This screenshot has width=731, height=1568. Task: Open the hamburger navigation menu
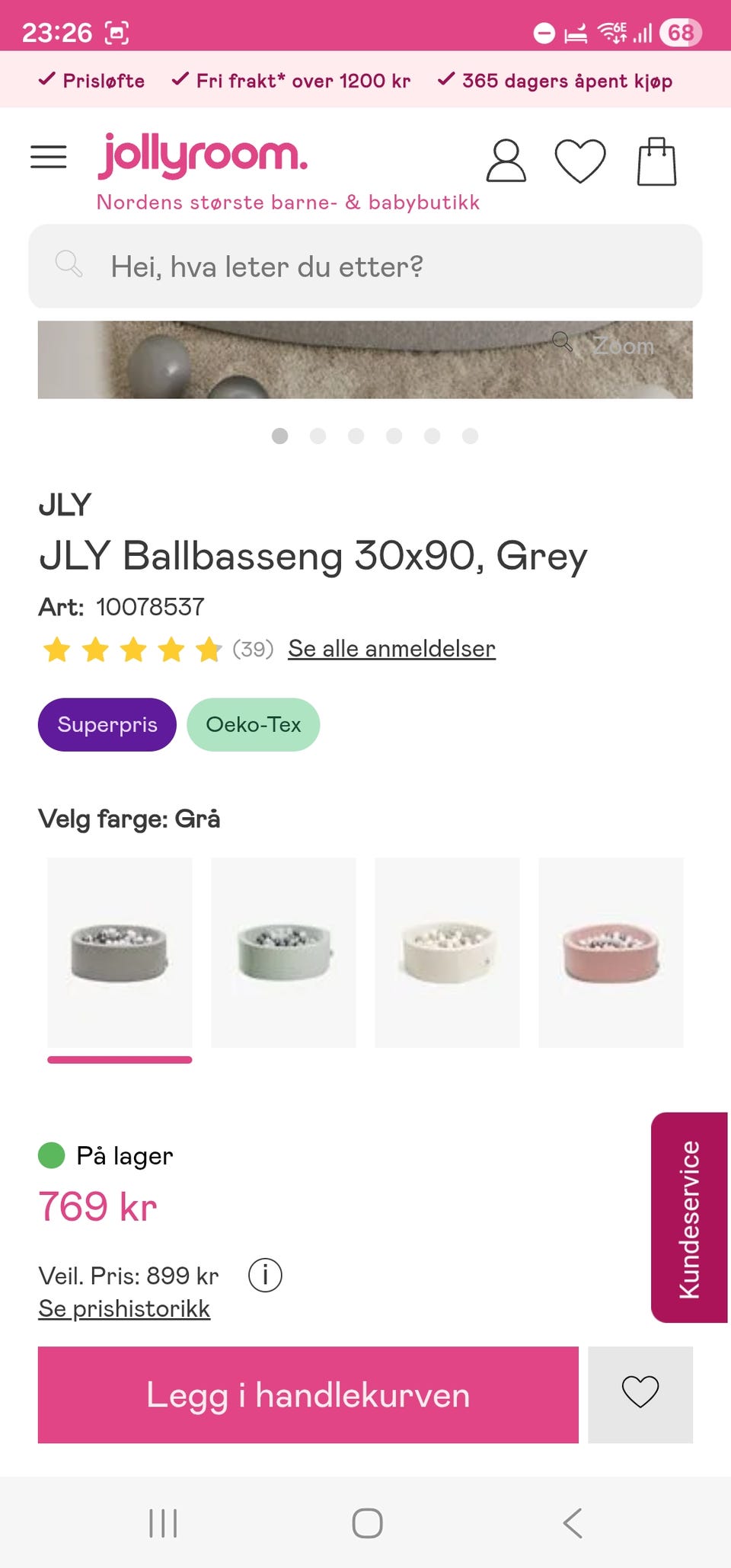[48, 157]
